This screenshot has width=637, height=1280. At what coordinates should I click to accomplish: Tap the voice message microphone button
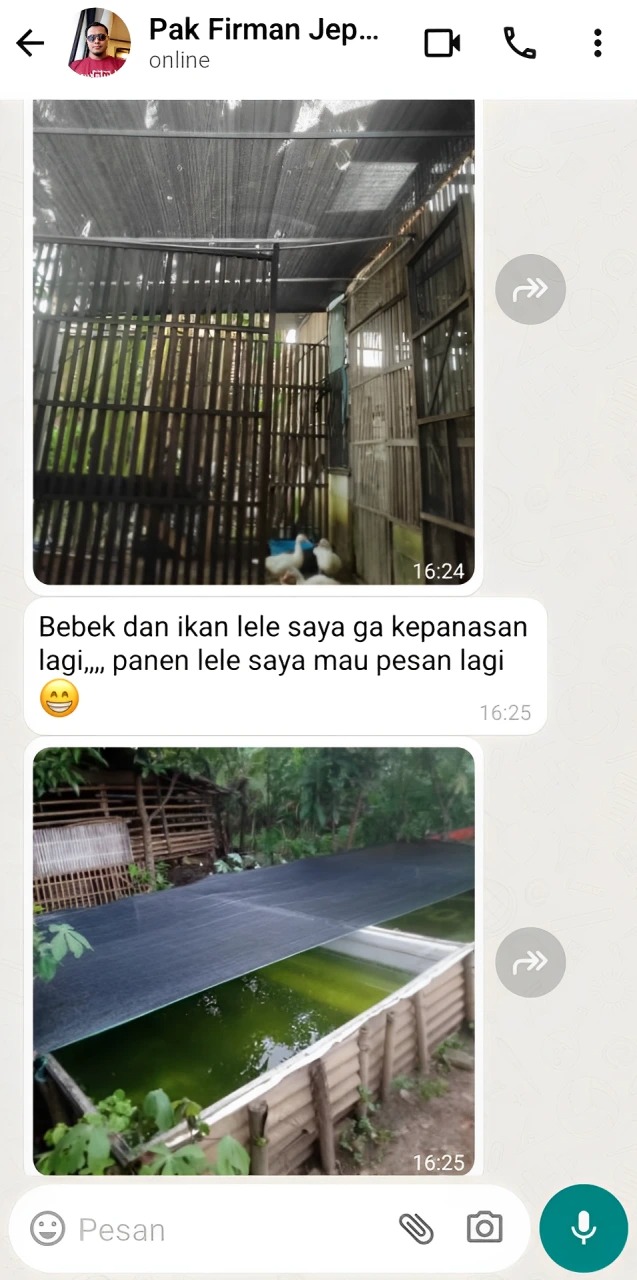point(584,1228)
